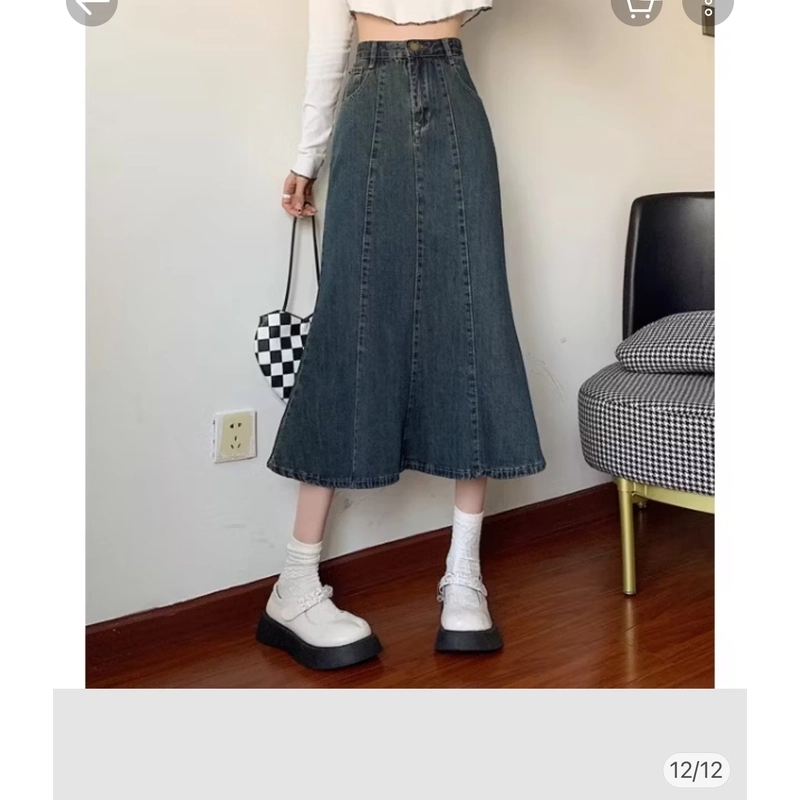Open the overflow menu

point(707,8)
